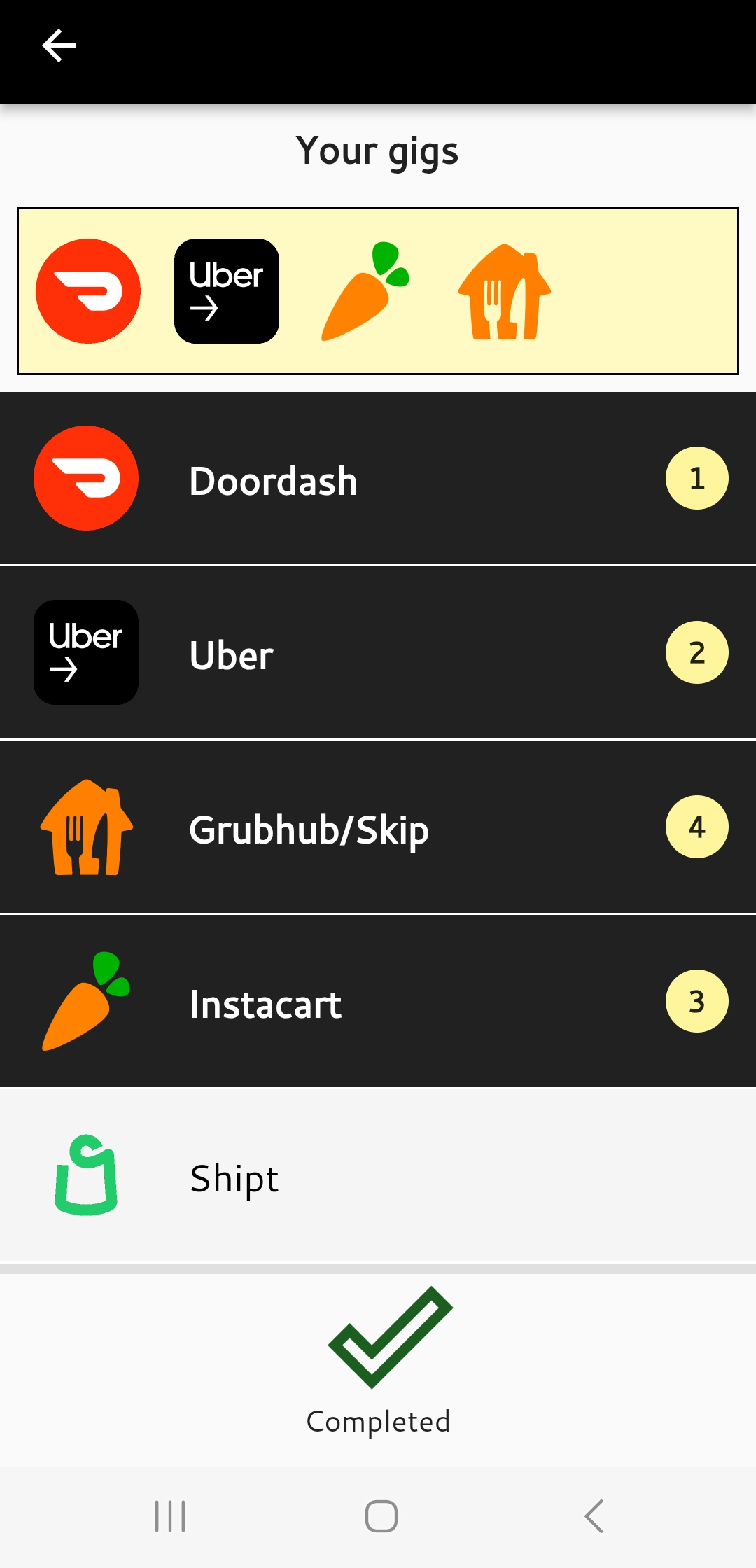The image size is (756, 1568).
Task: Go to the home screen
Action: [x=381, y=1516]
